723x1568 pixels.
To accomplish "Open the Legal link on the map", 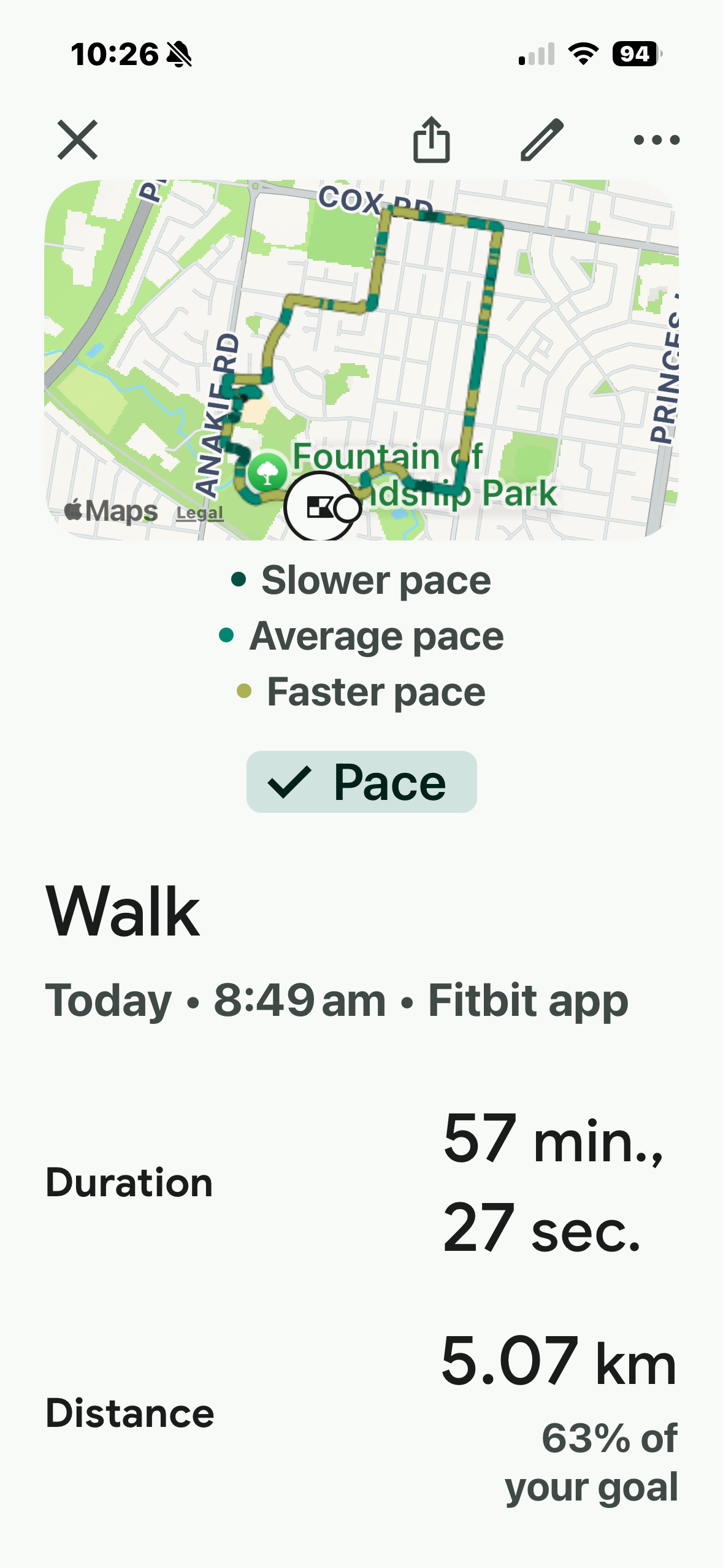I will coord(199,513).
